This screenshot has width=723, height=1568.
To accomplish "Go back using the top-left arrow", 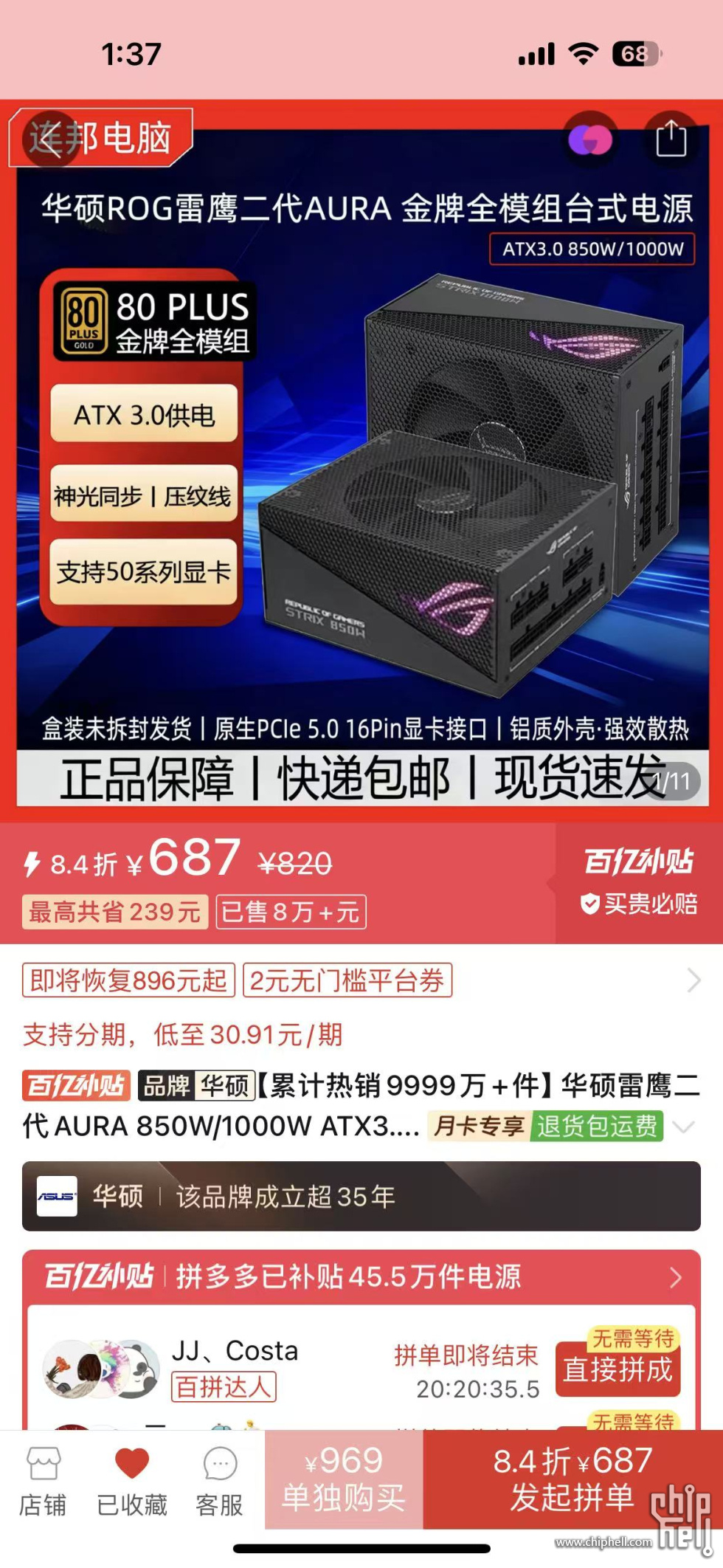I will [49, 138].
